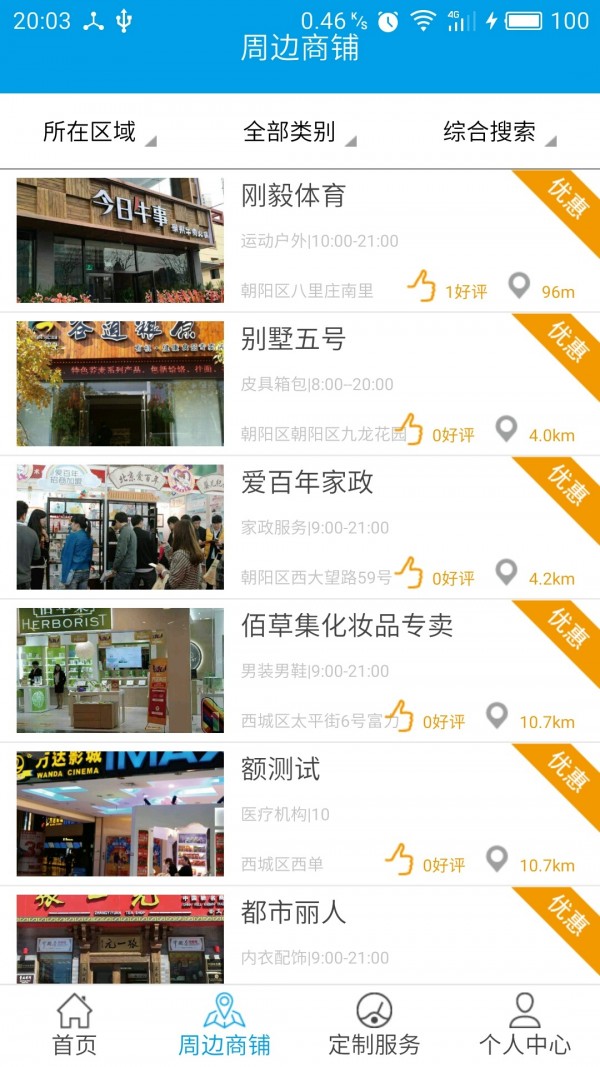Switch to the 首页 tab
Viewport: 600px width, 1067px height.
[75, 1025]
